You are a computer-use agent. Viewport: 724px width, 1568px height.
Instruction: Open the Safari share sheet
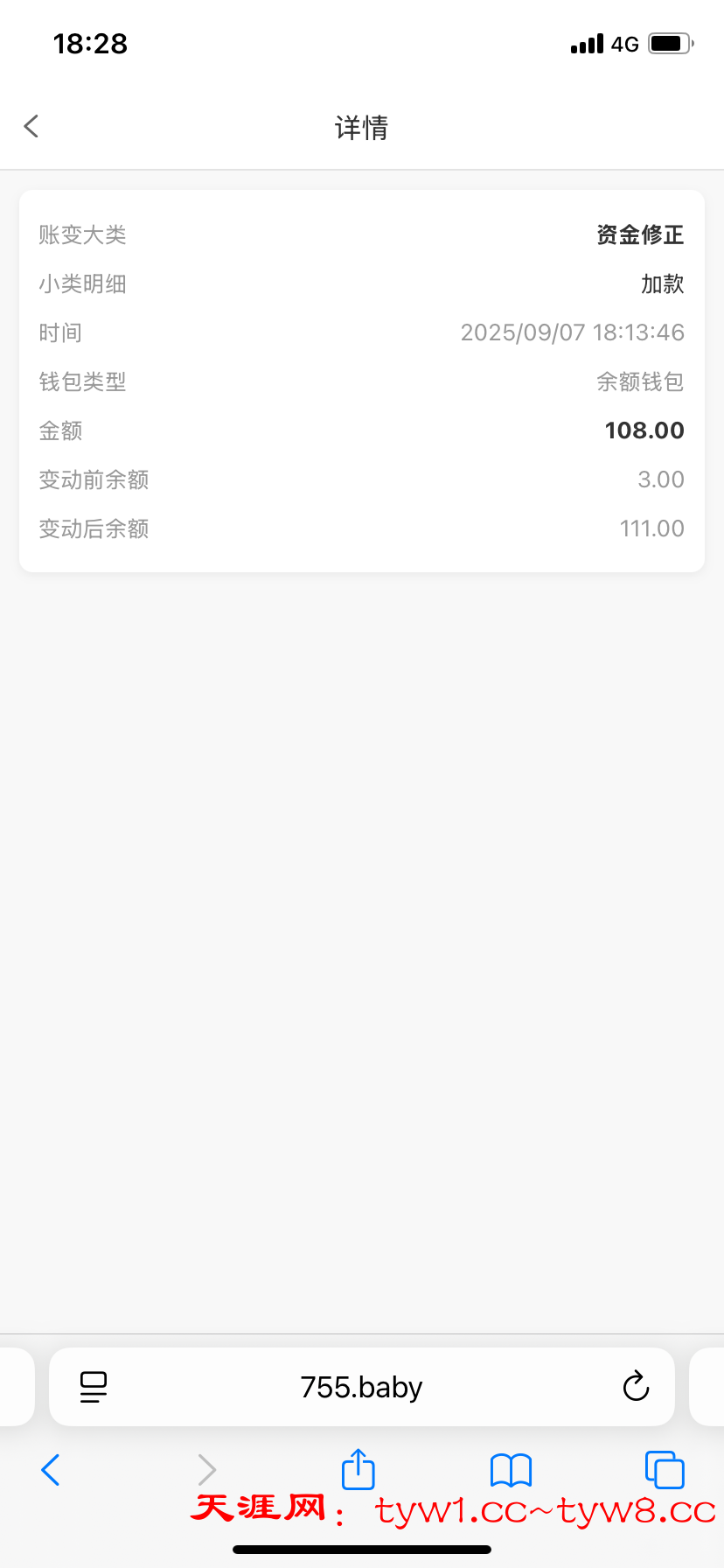click(358, 1468)
